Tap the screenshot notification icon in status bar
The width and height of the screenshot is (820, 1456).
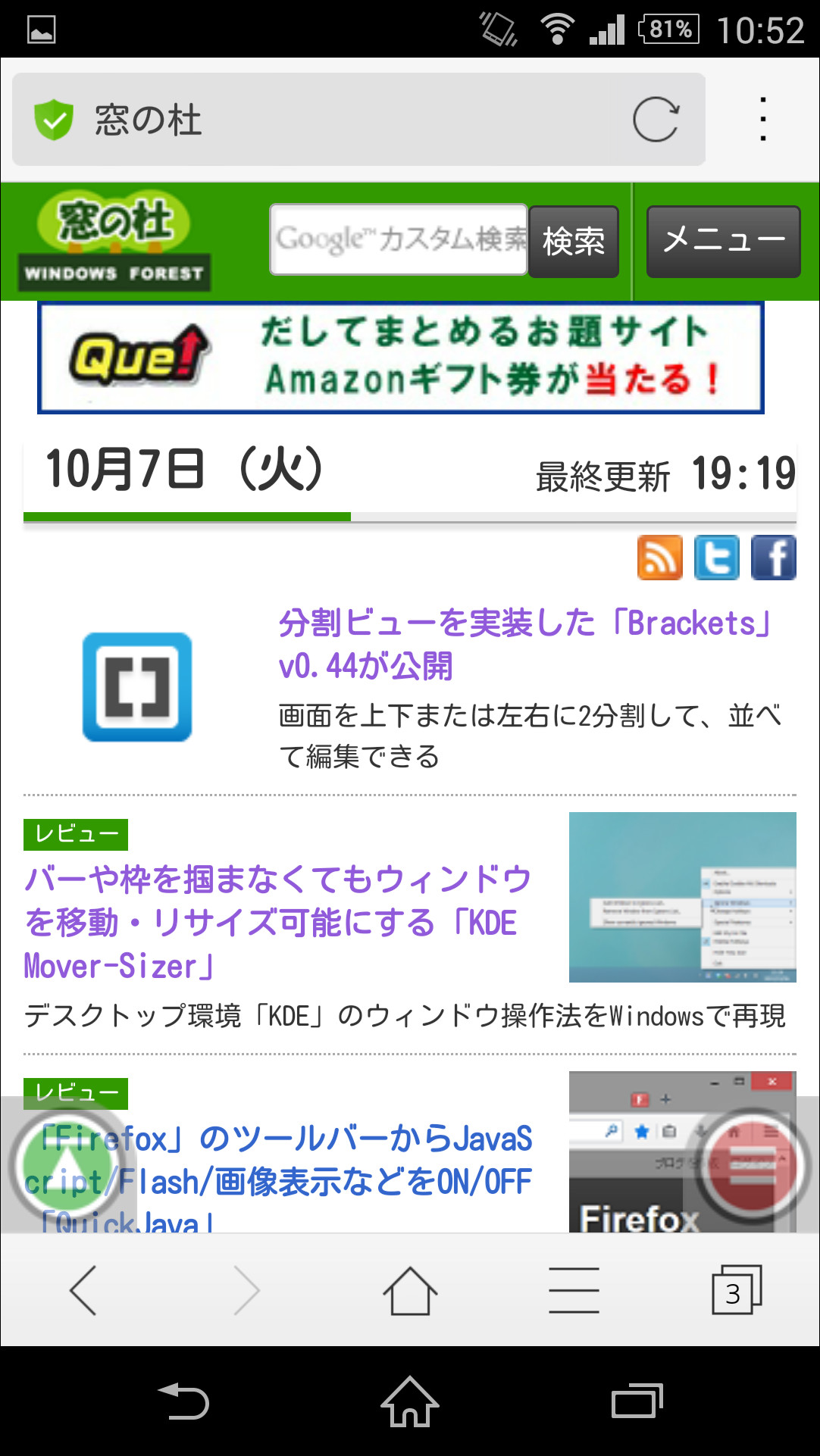pyautogui.click(x=40, y=29)
